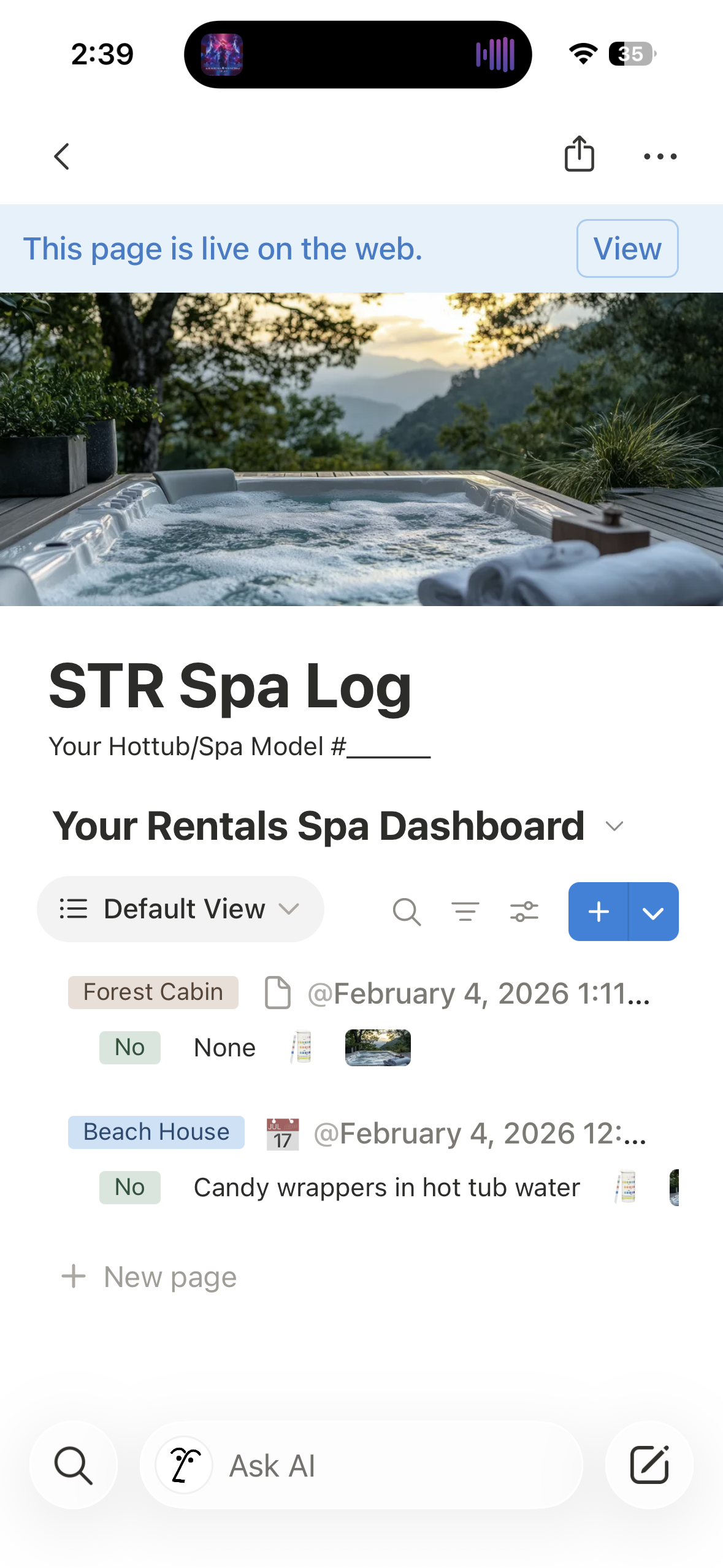Open the Your Rentals Spa Dashboard chevron
The height and width of the screenshot is (1568, 723).
coord(615,825)
